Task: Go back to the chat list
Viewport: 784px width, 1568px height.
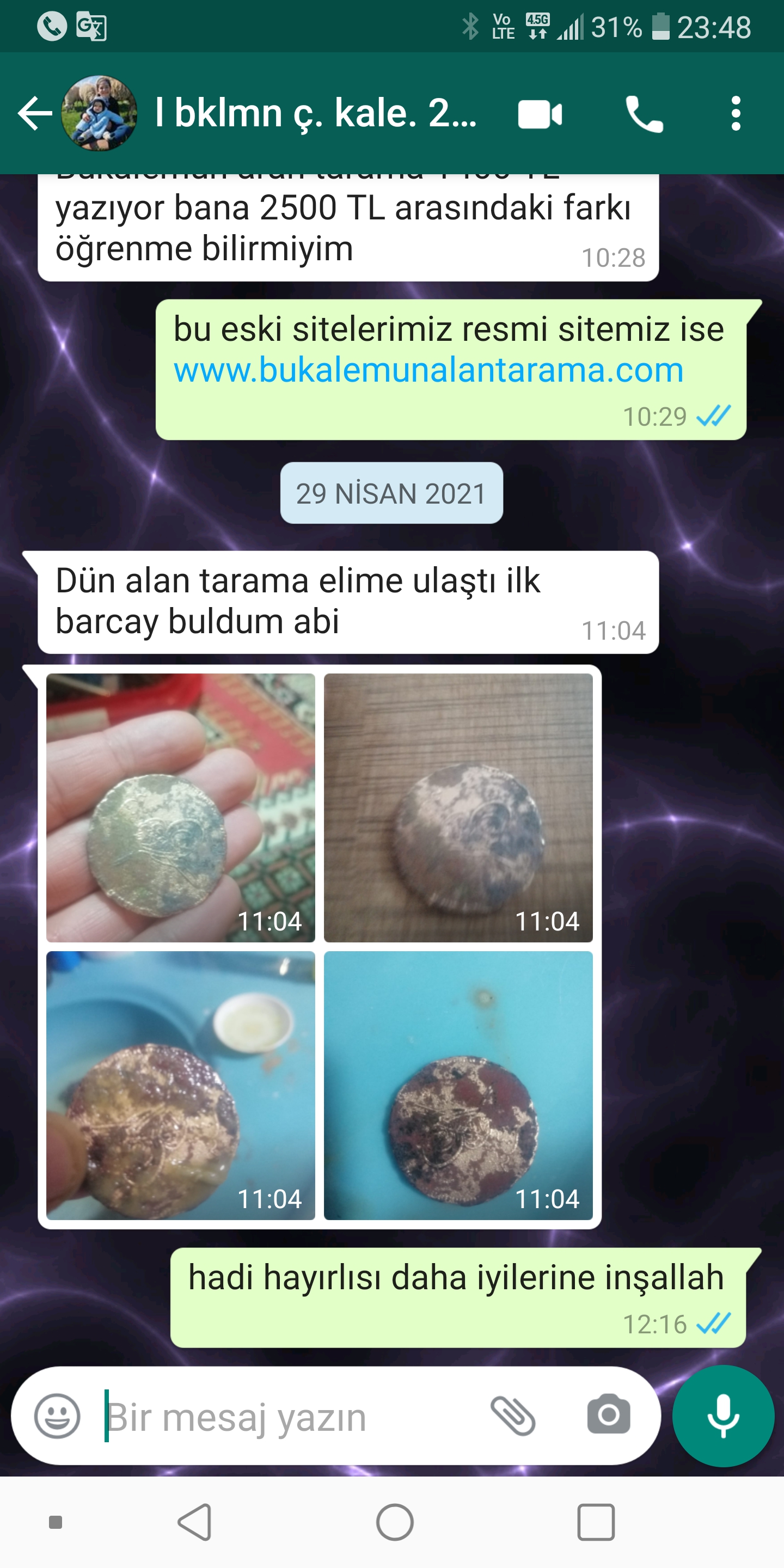Action: tap(35, 114)
